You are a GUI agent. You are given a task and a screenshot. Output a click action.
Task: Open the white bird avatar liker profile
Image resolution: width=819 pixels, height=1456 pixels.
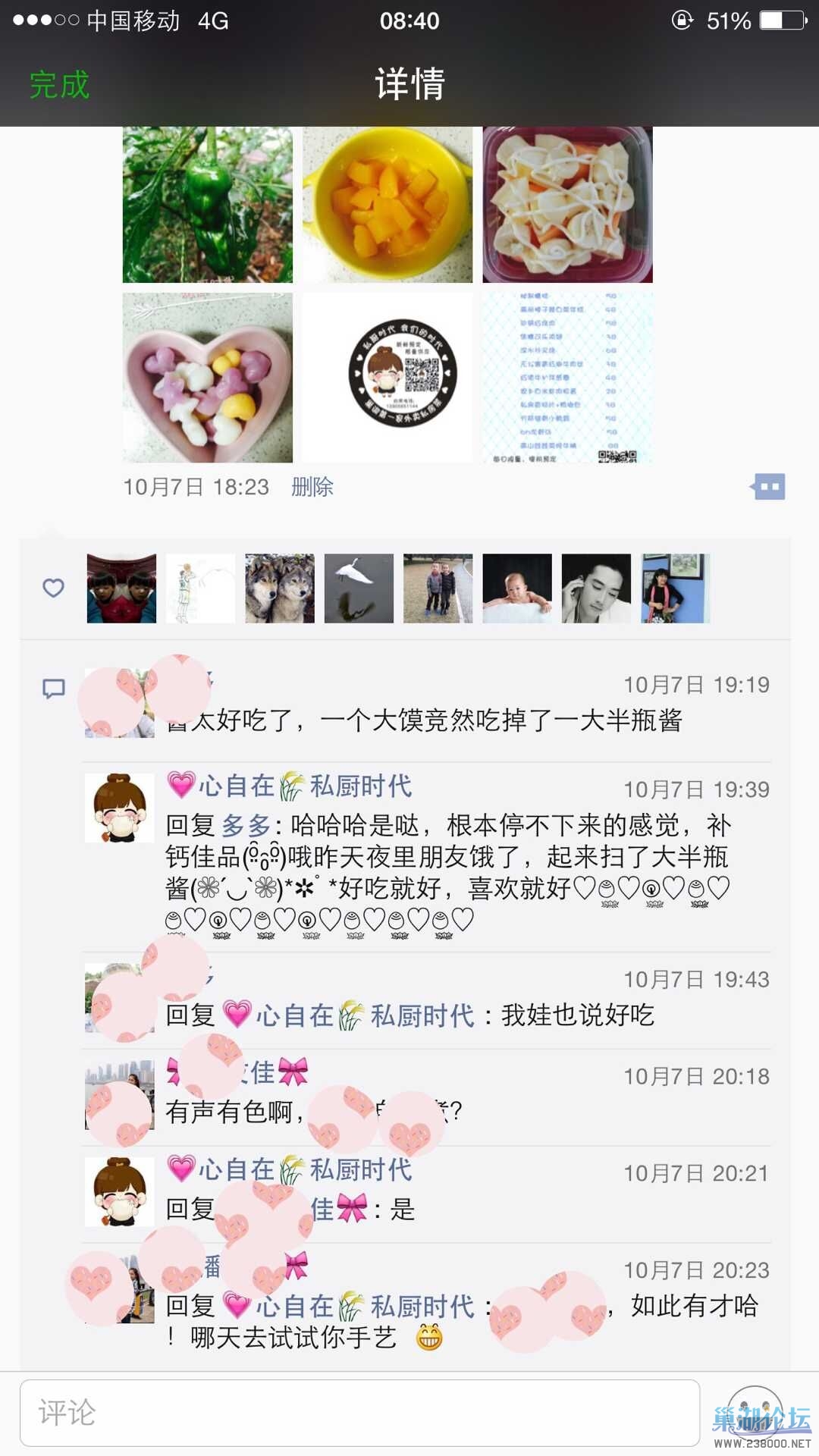pyautogui.click(x=359, y=588)
